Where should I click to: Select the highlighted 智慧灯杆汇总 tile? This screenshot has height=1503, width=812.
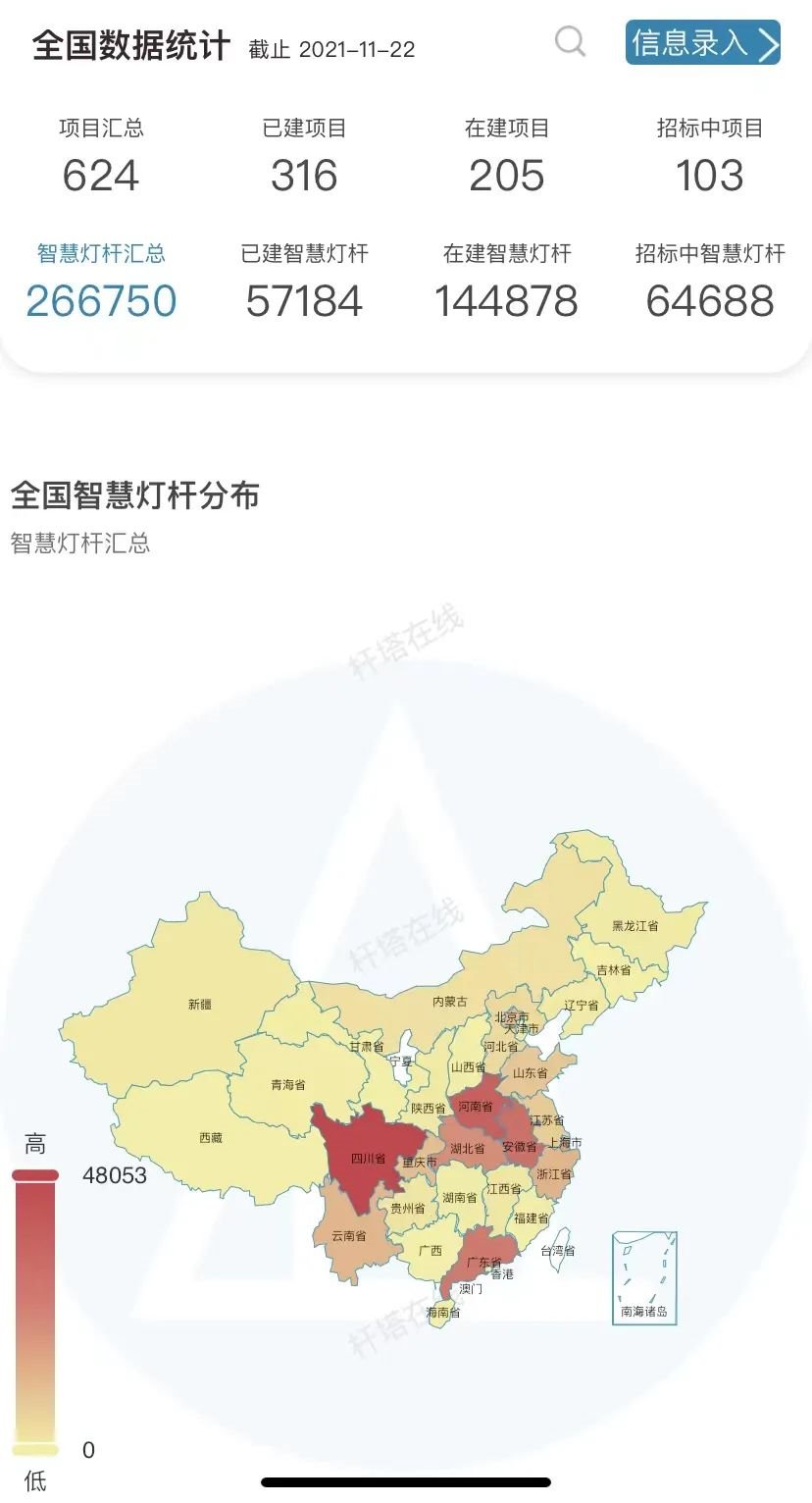[x=101, y=279]
